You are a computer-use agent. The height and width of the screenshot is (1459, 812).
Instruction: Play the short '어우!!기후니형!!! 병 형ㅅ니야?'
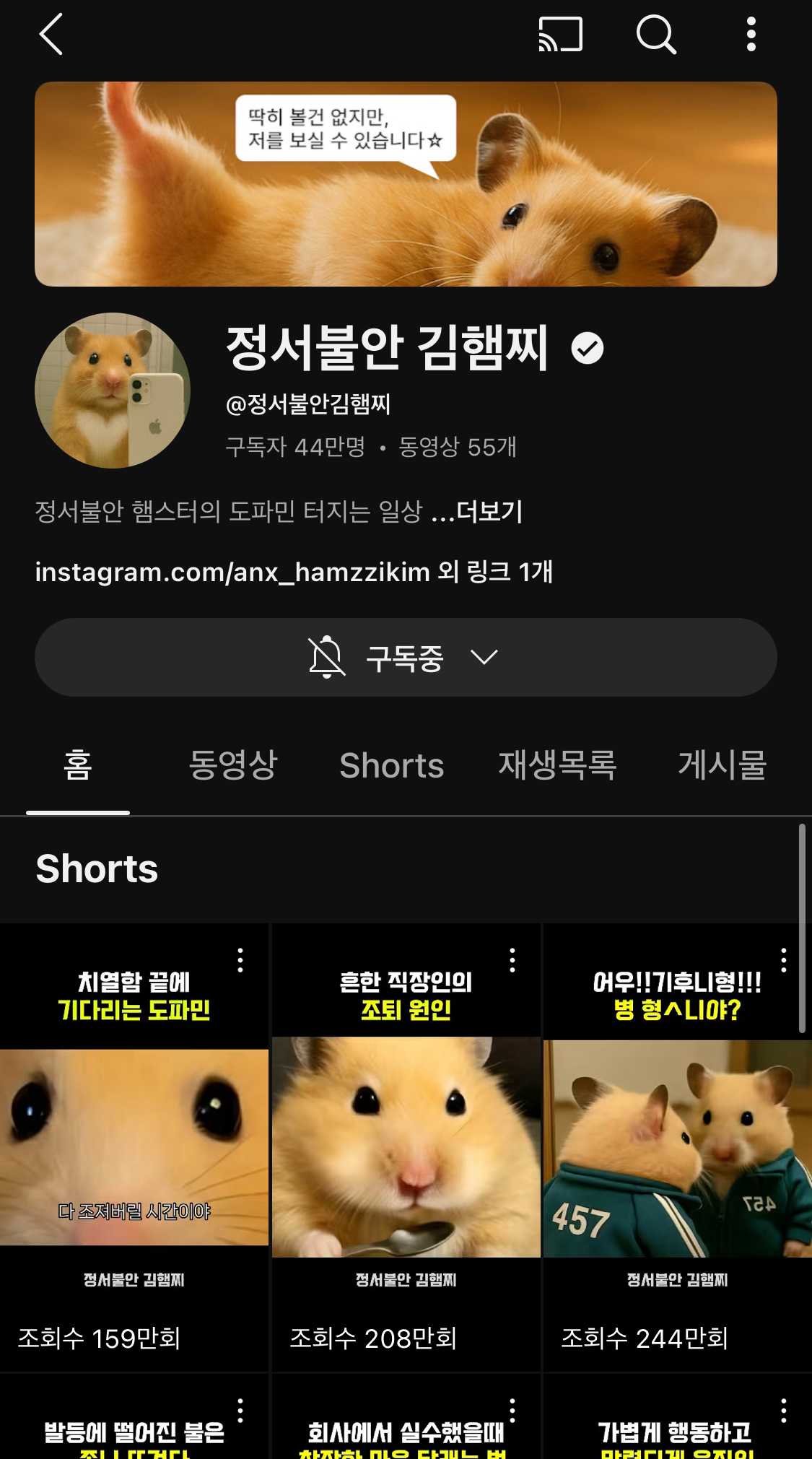[677, 1146]
